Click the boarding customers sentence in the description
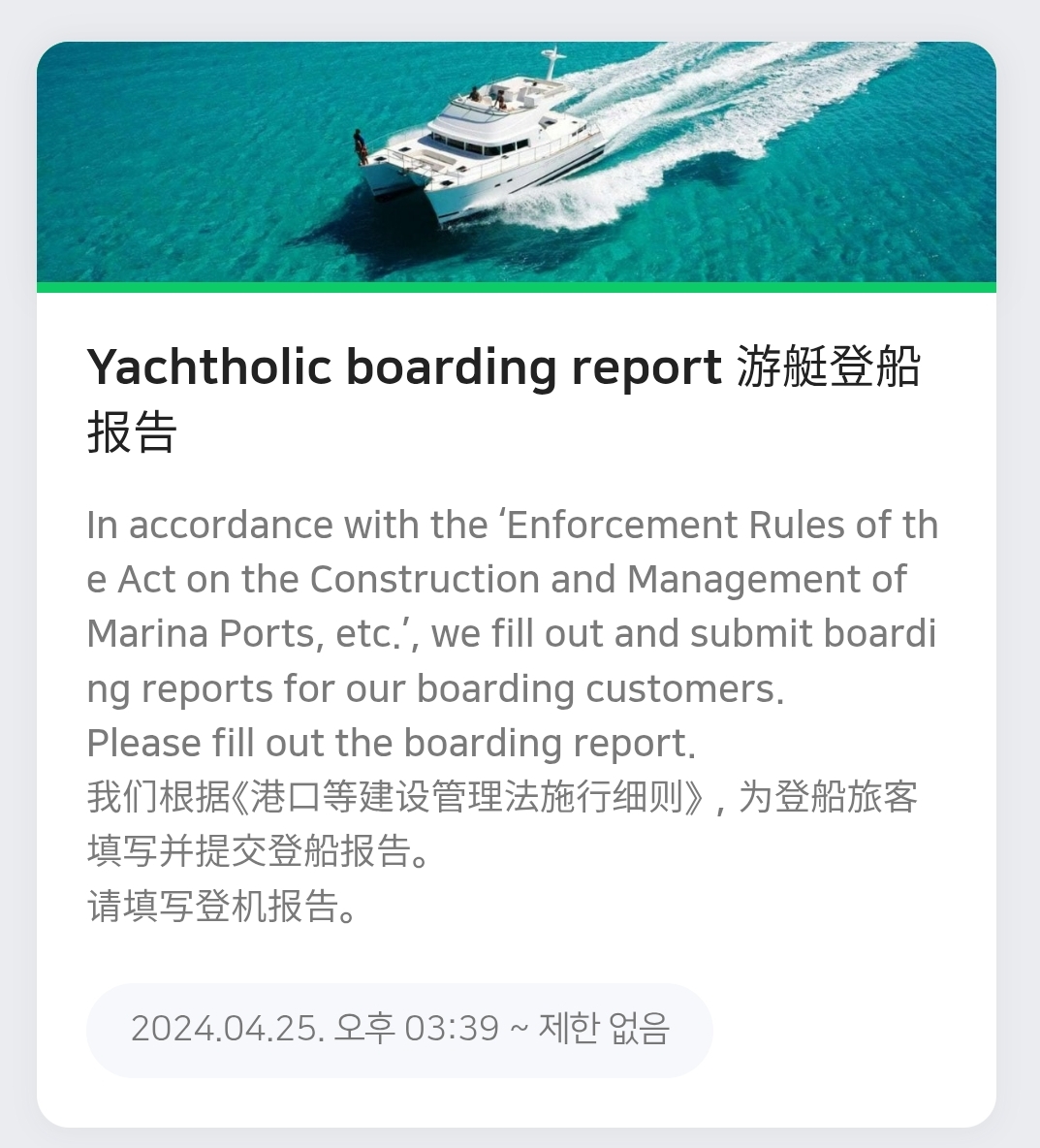Screen dimensions: 1040x1148 436,688
